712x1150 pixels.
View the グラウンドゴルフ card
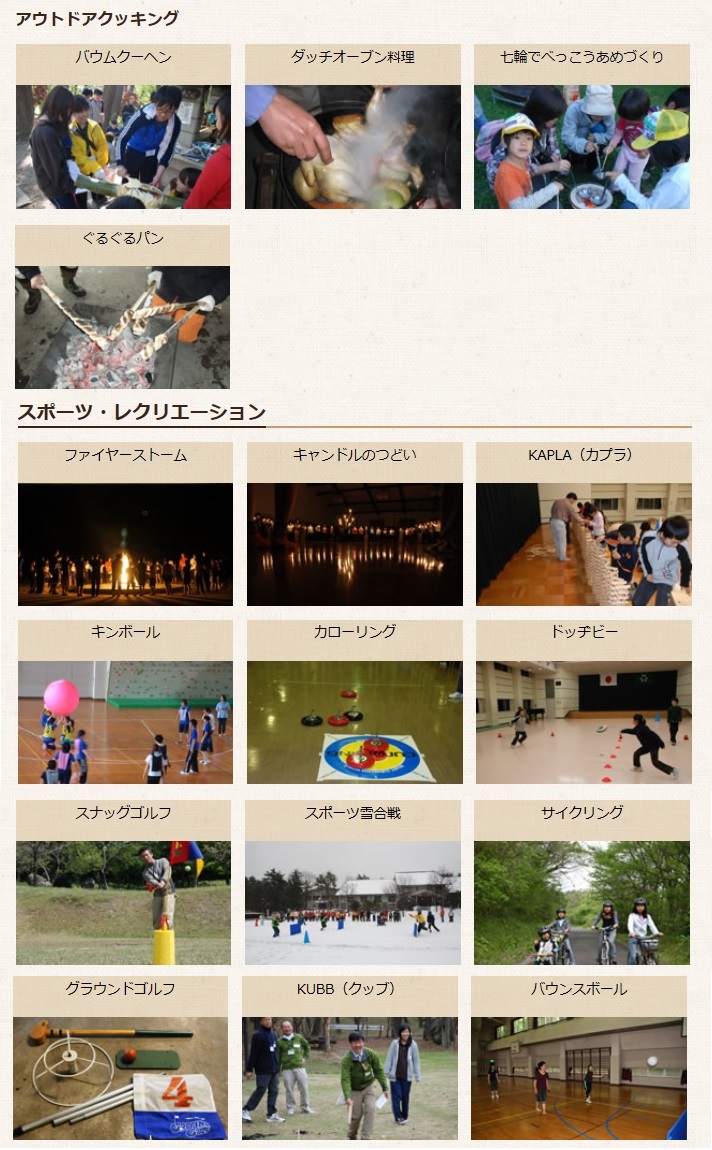click(120, 1059)
